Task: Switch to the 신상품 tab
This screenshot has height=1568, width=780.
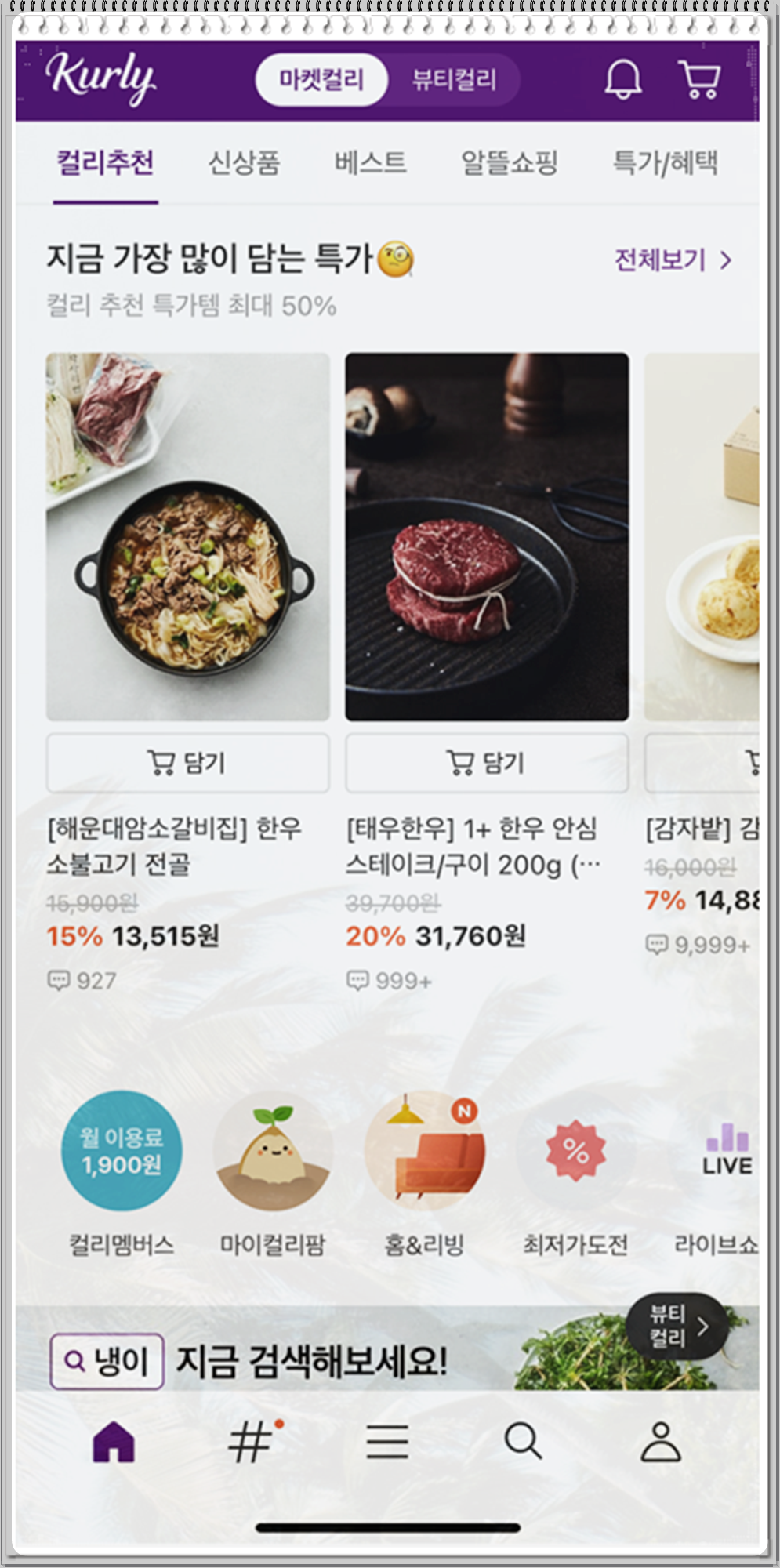Action: tap(244, 163)
